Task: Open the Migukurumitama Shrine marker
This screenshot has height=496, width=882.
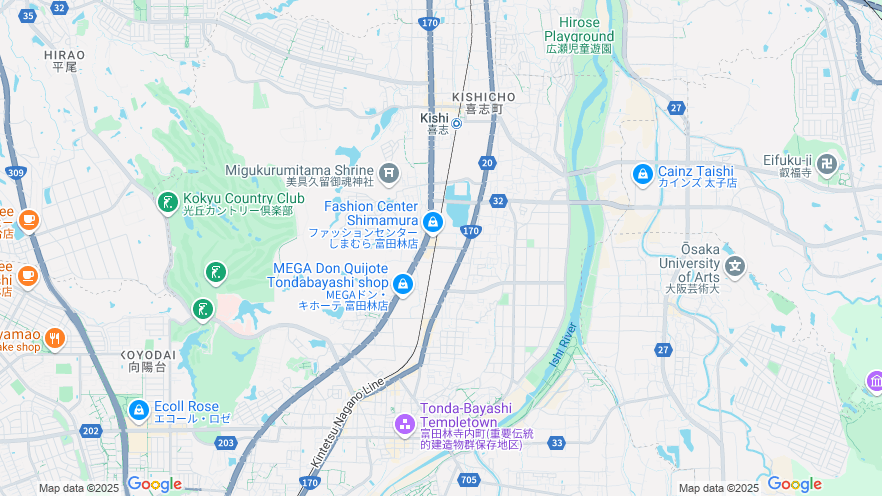Action: click(x=389, y=174)
